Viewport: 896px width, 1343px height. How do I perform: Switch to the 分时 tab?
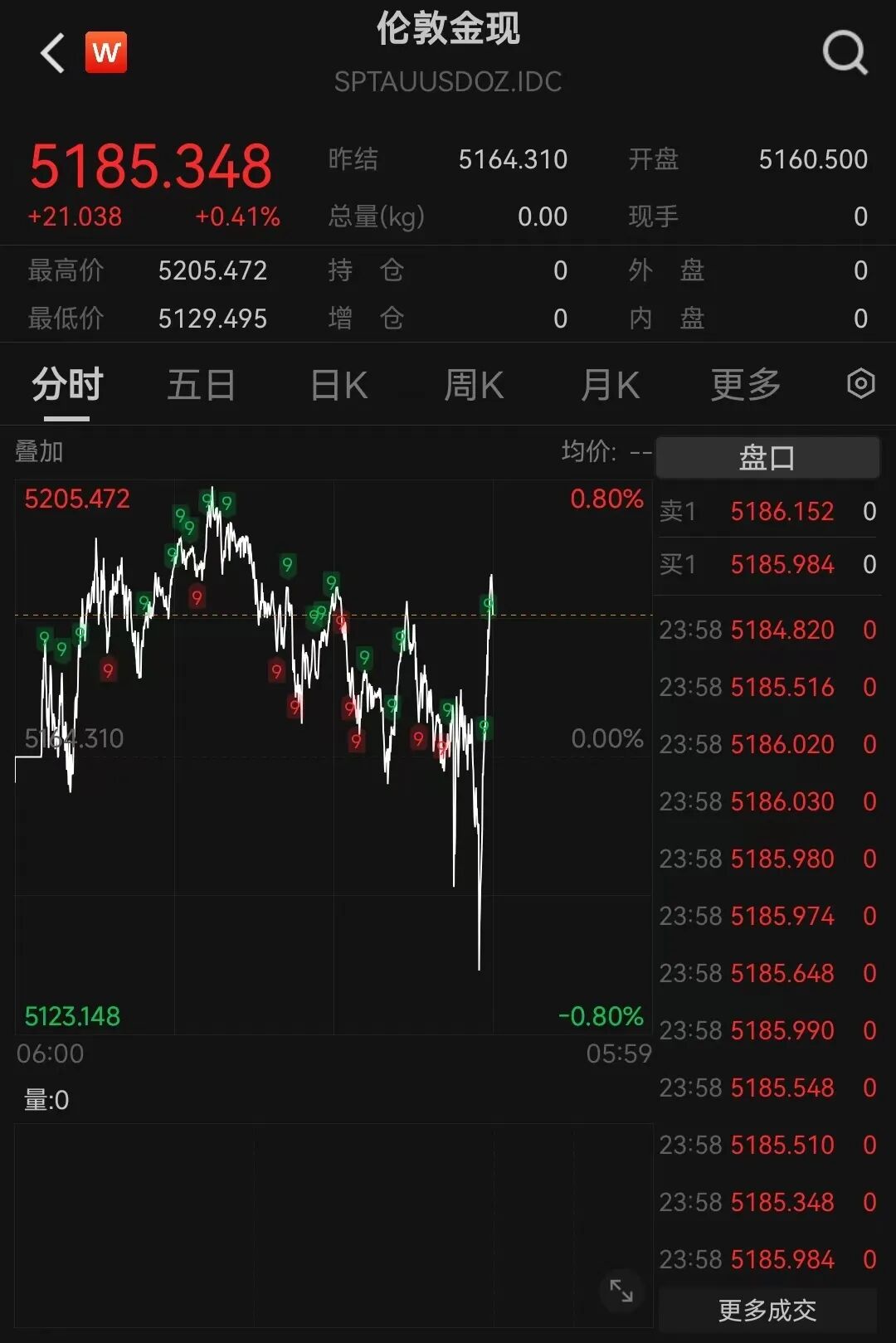click(x=67, y=386)
